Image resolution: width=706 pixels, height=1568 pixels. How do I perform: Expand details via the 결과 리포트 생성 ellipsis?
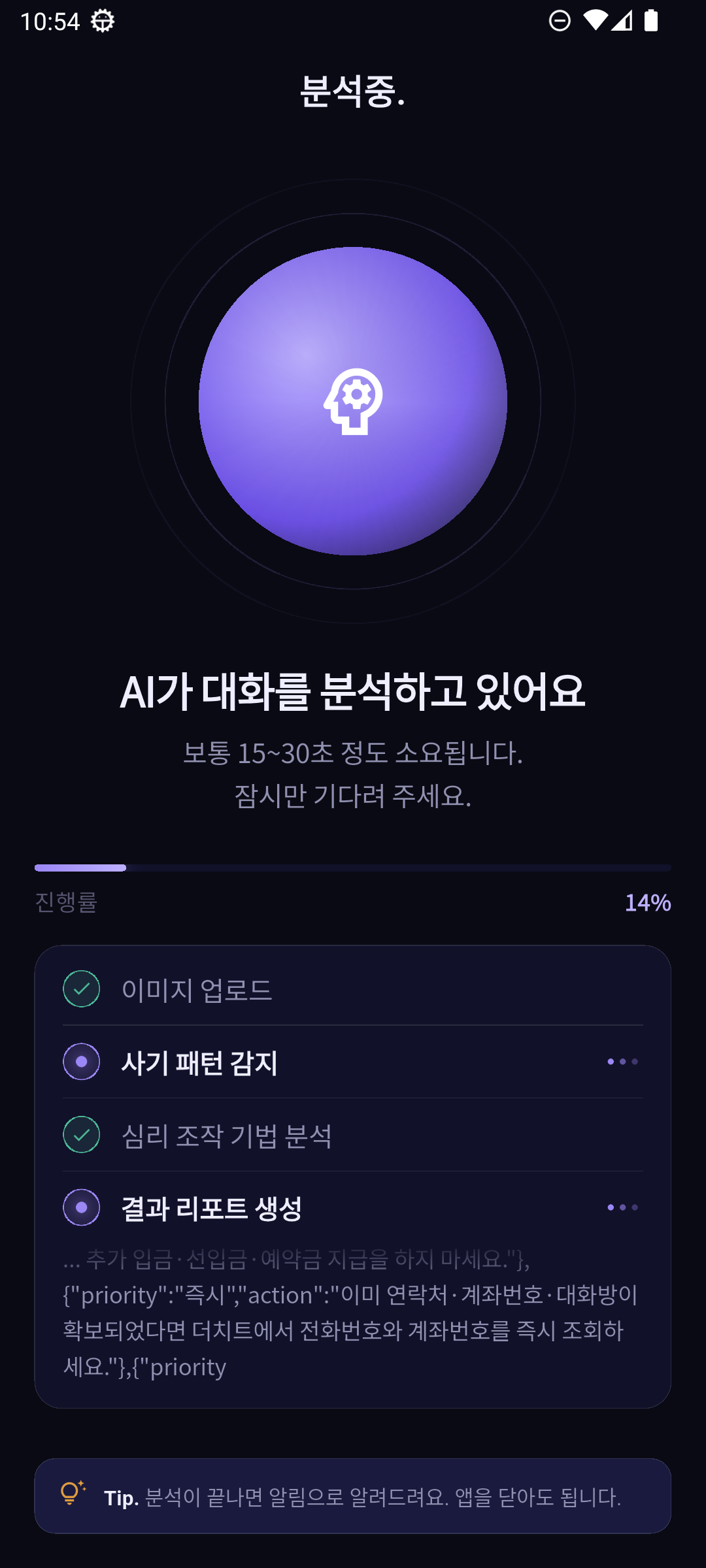622,1206
